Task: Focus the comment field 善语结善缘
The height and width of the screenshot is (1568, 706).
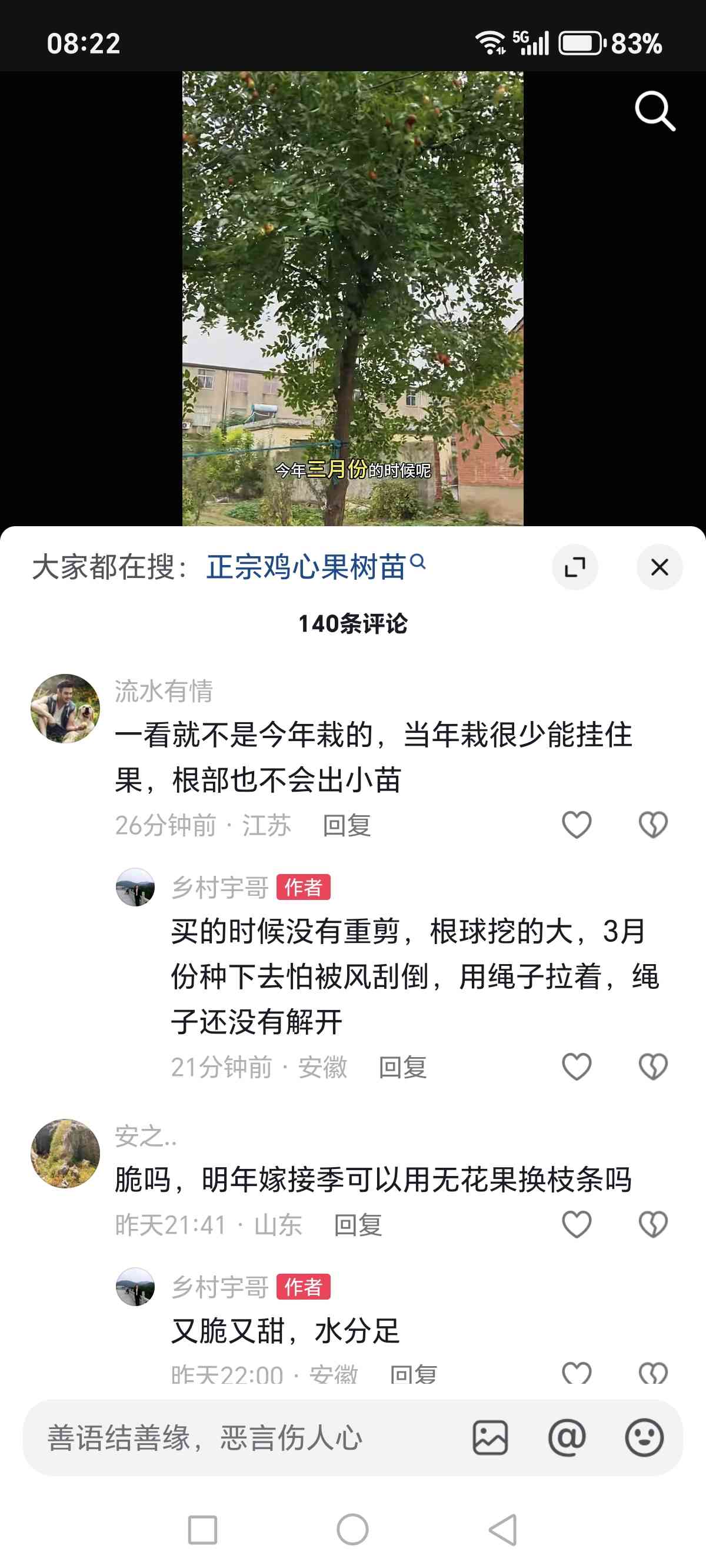Action: click(244, 1438)
